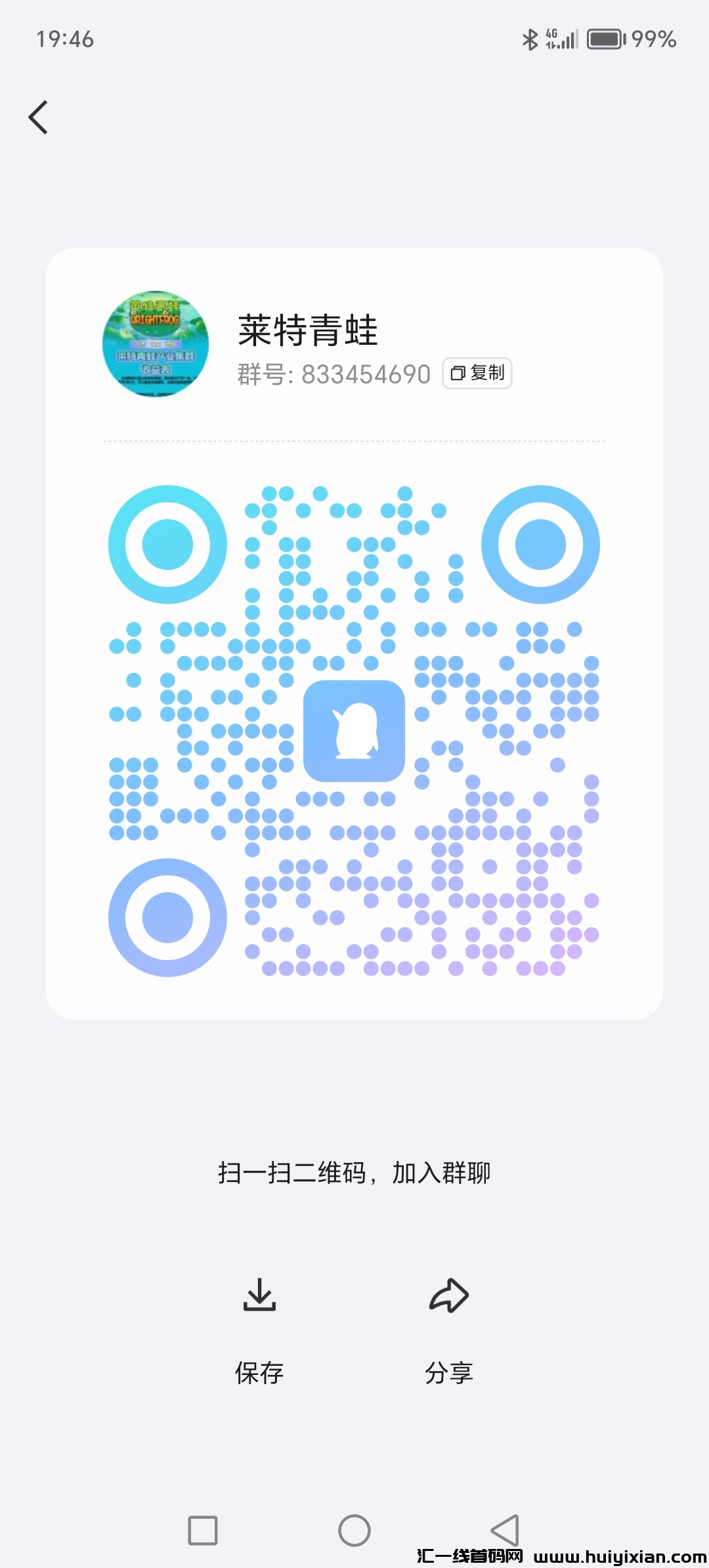The width and height of the screenshot is (709, 1568).
Task: Tap the Bluetooth icon in status bar
Action: (529, 39)
